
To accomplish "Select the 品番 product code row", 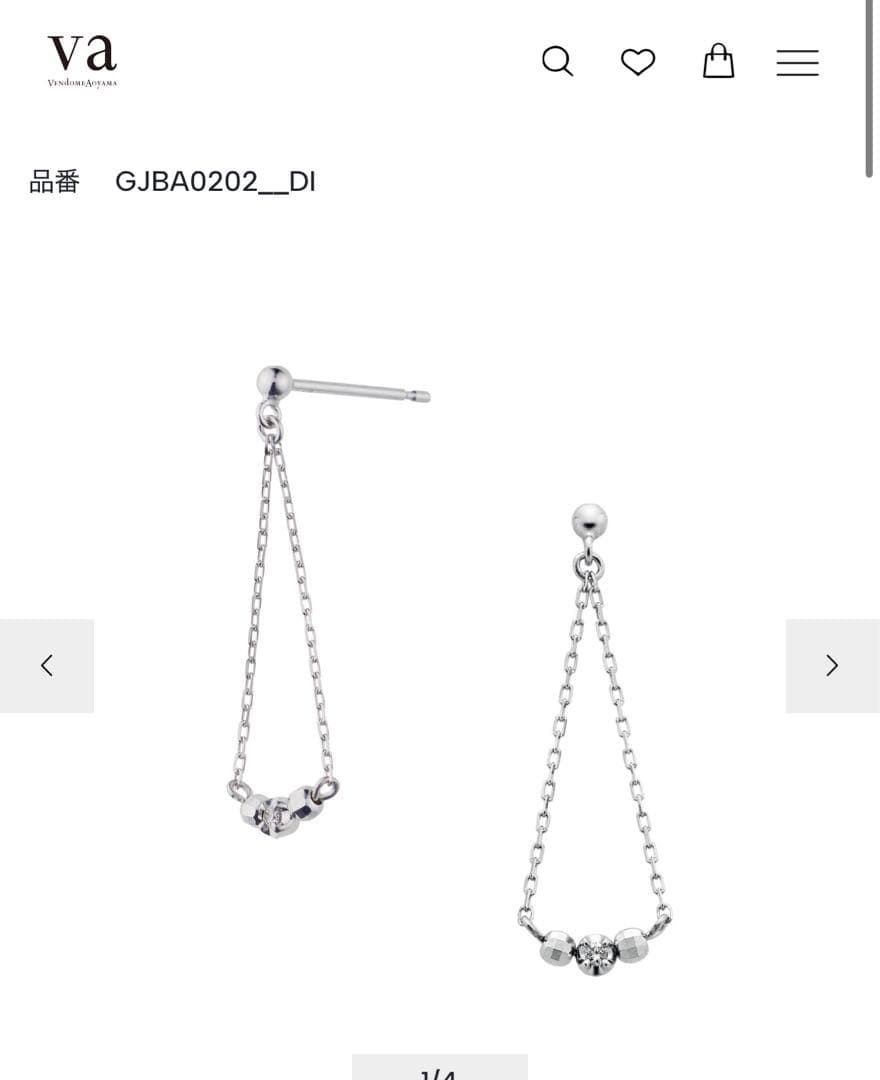I will (x=55, y=182).
